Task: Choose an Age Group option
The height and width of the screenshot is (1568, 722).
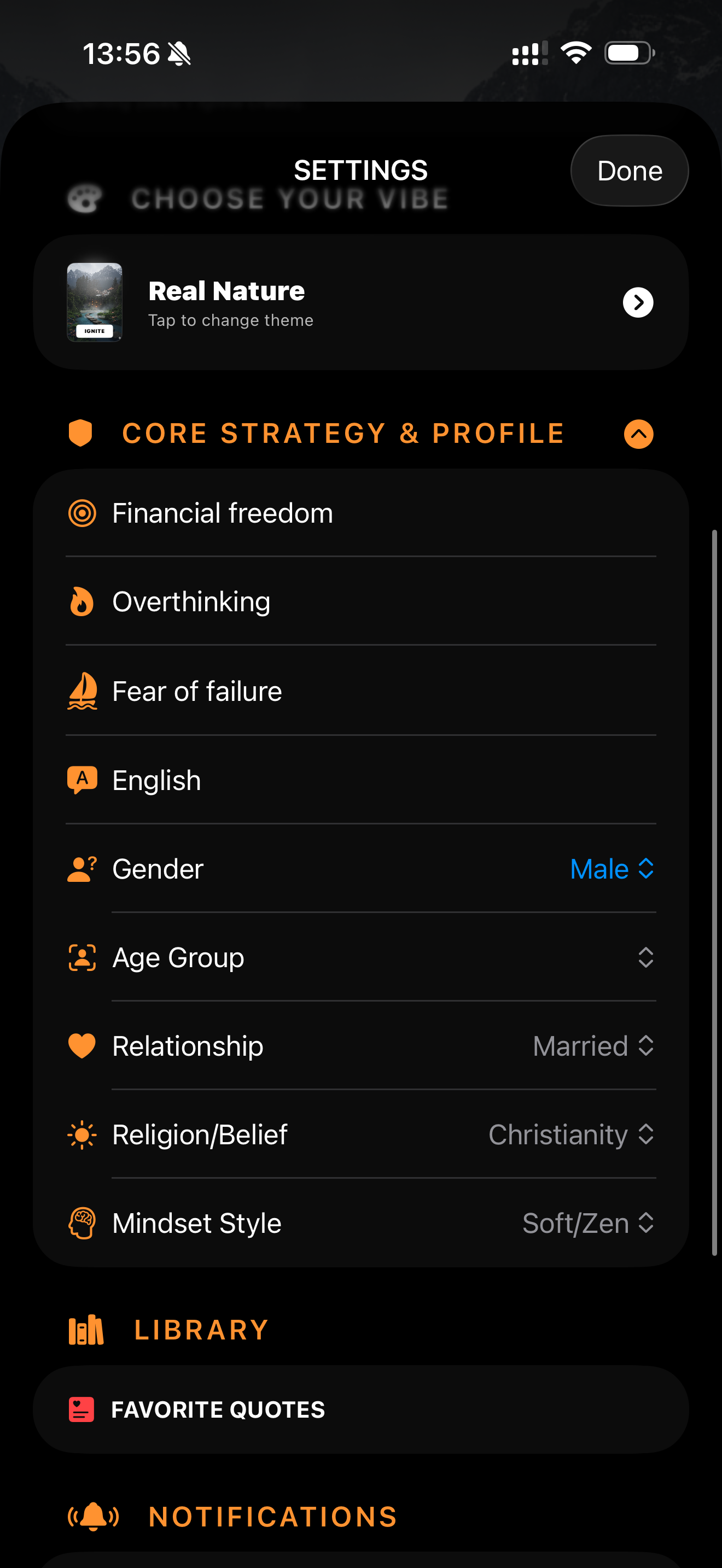Action: coord(645,957)
